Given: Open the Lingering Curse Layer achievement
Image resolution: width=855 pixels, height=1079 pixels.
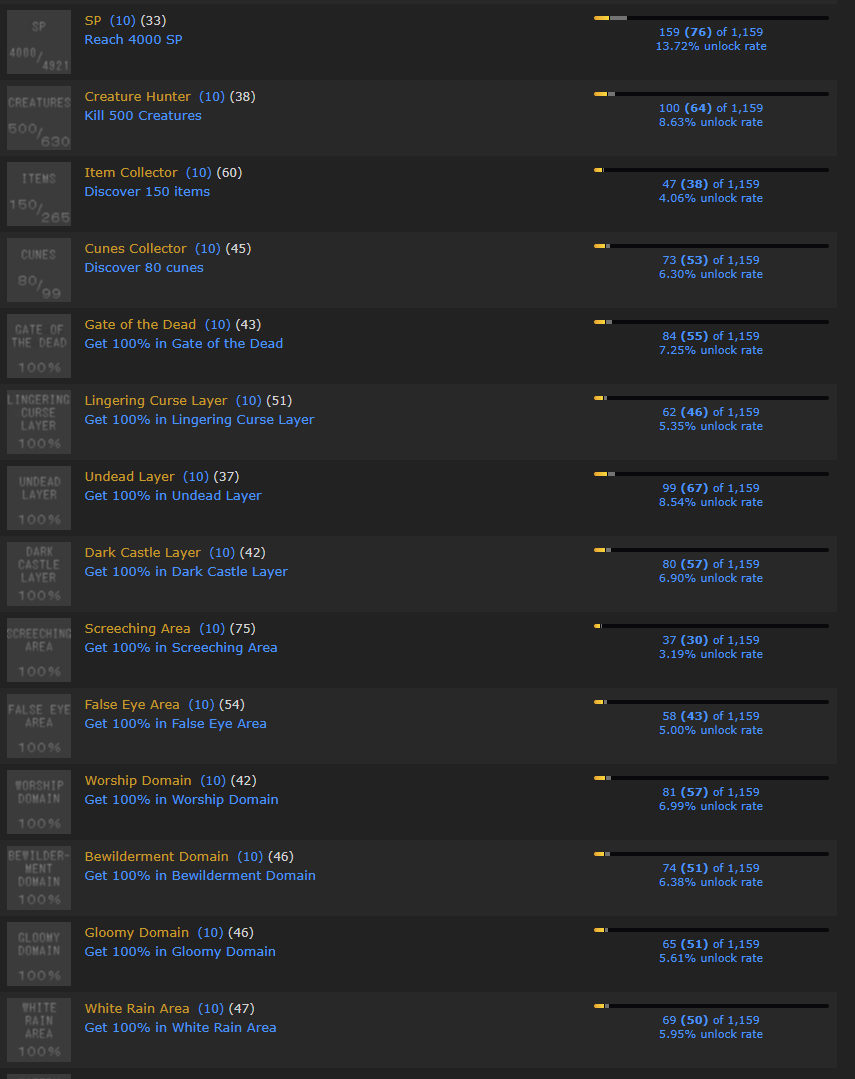Looking at the screenshot, I should tap(156, 400).
